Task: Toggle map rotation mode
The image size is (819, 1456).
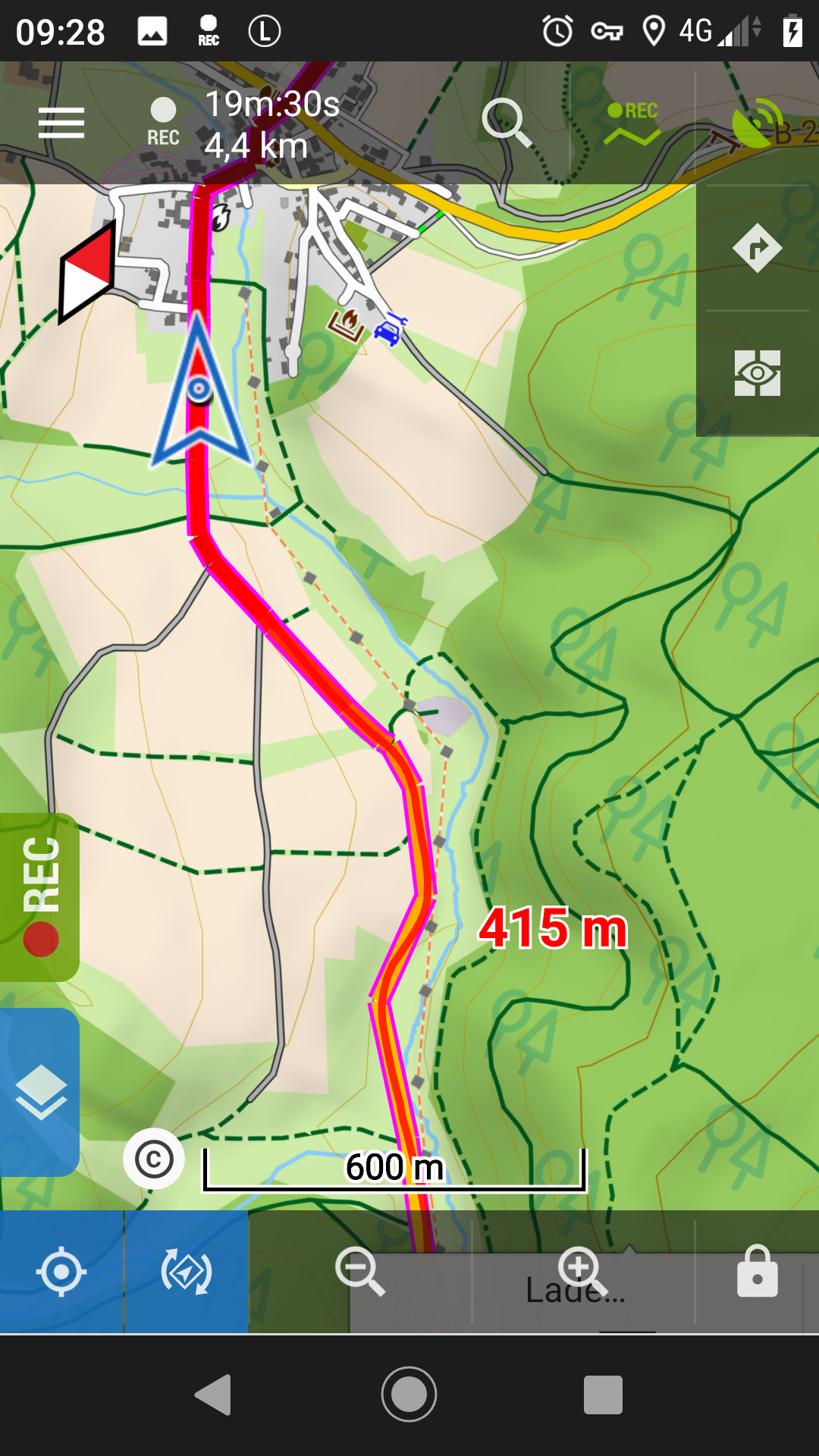Action: tap(186, 1272)
